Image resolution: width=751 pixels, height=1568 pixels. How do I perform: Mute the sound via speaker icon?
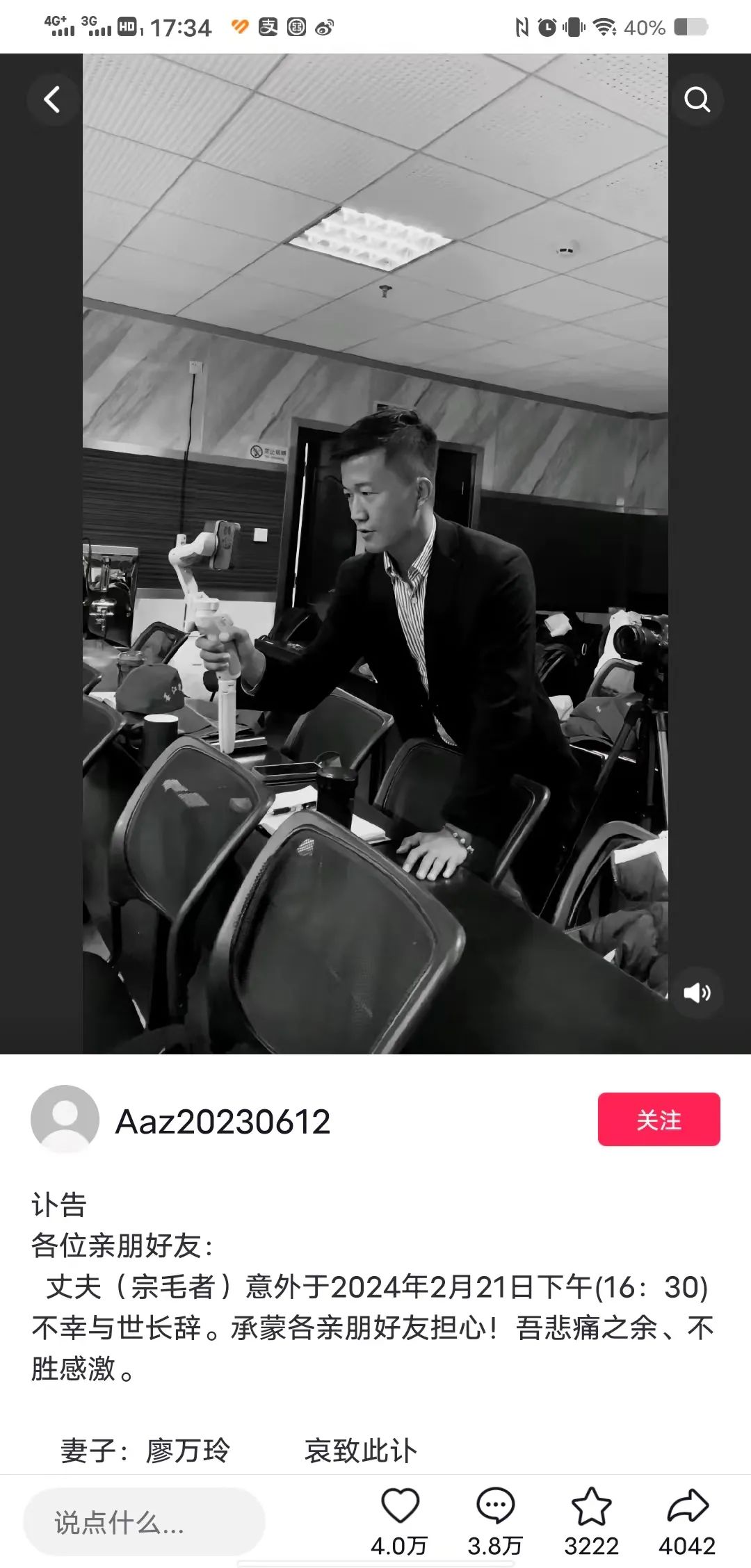coord(697,993)
